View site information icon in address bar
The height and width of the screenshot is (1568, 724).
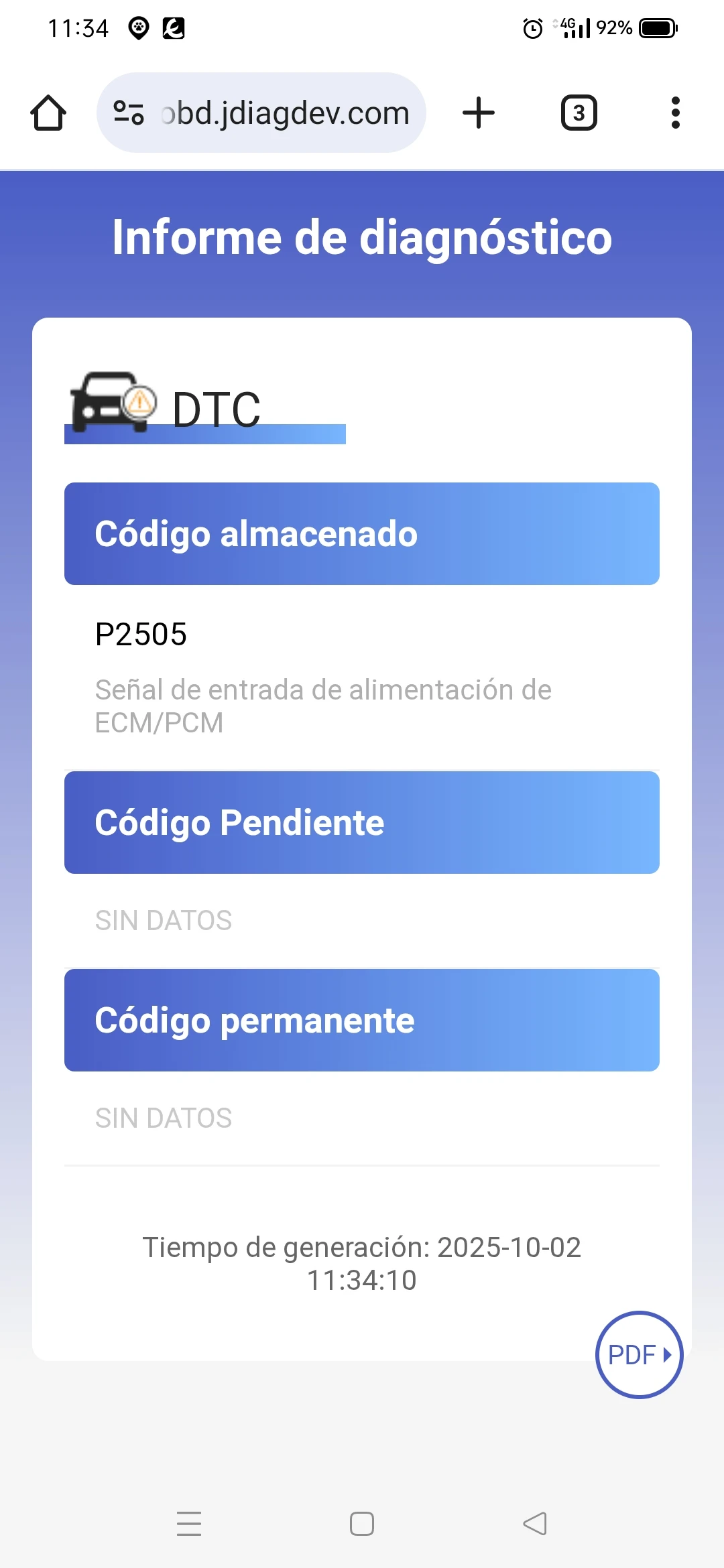(129, 113)
